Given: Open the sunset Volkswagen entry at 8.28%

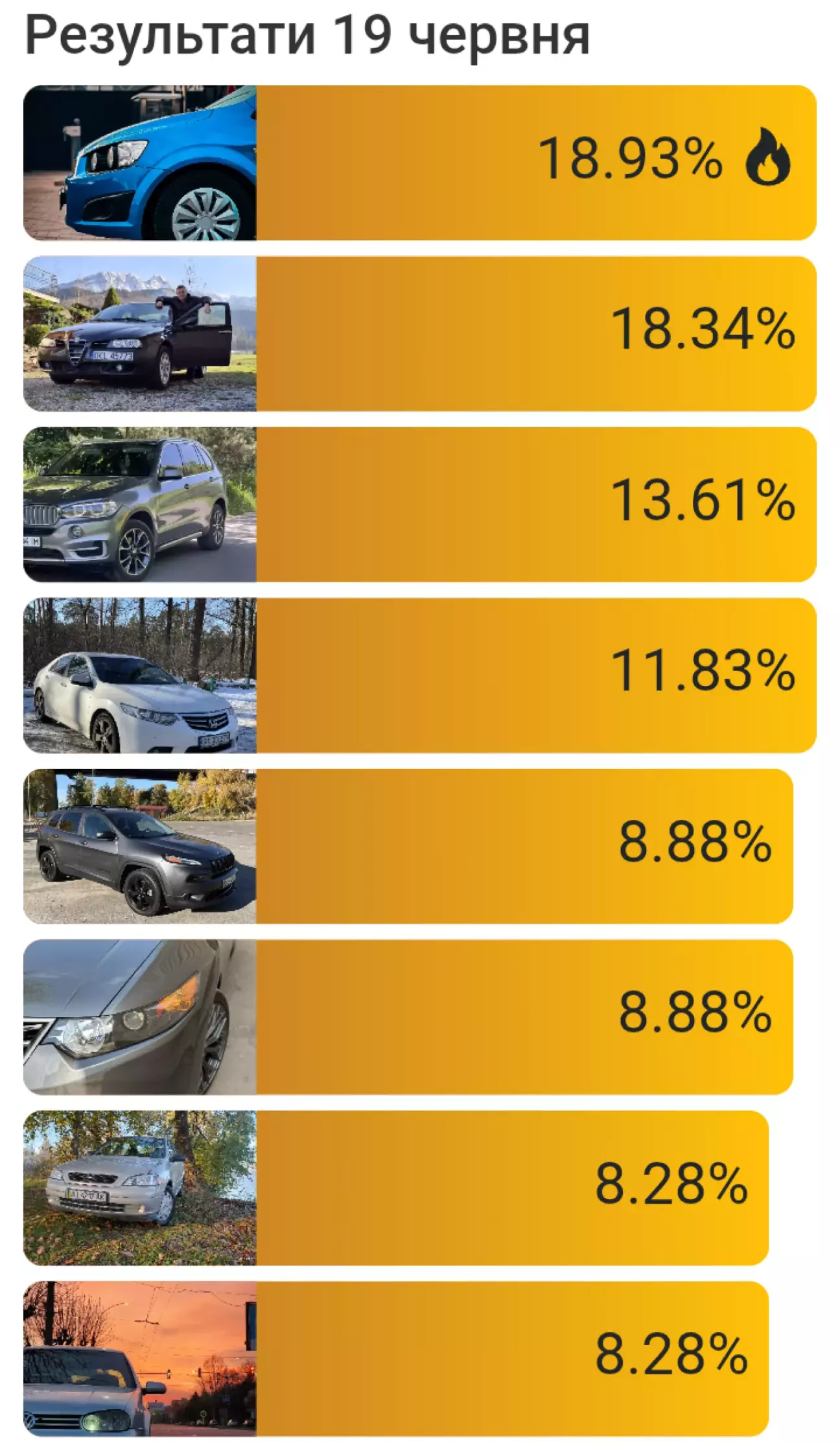Looking at the screenshot, I should coord(396,1359).
